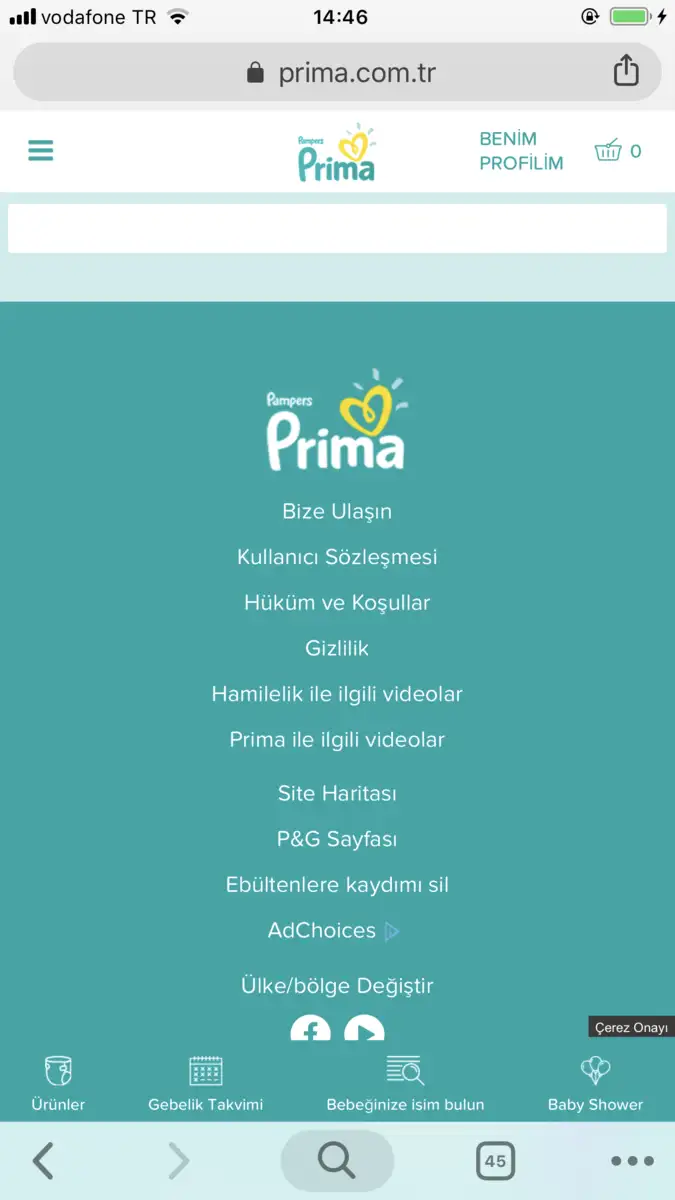Open Hamilelik ile ilgili videolar

pyautogui.click(x=337, y=694)
